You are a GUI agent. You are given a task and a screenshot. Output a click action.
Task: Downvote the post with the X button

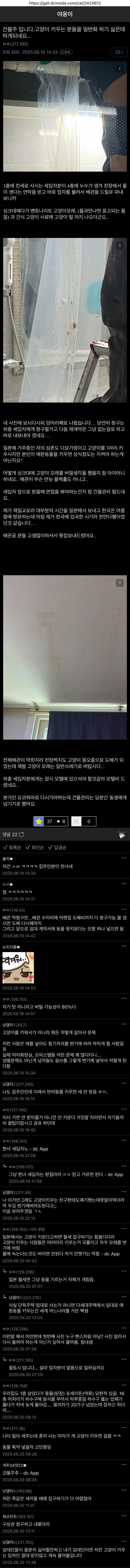click(76, 821)
